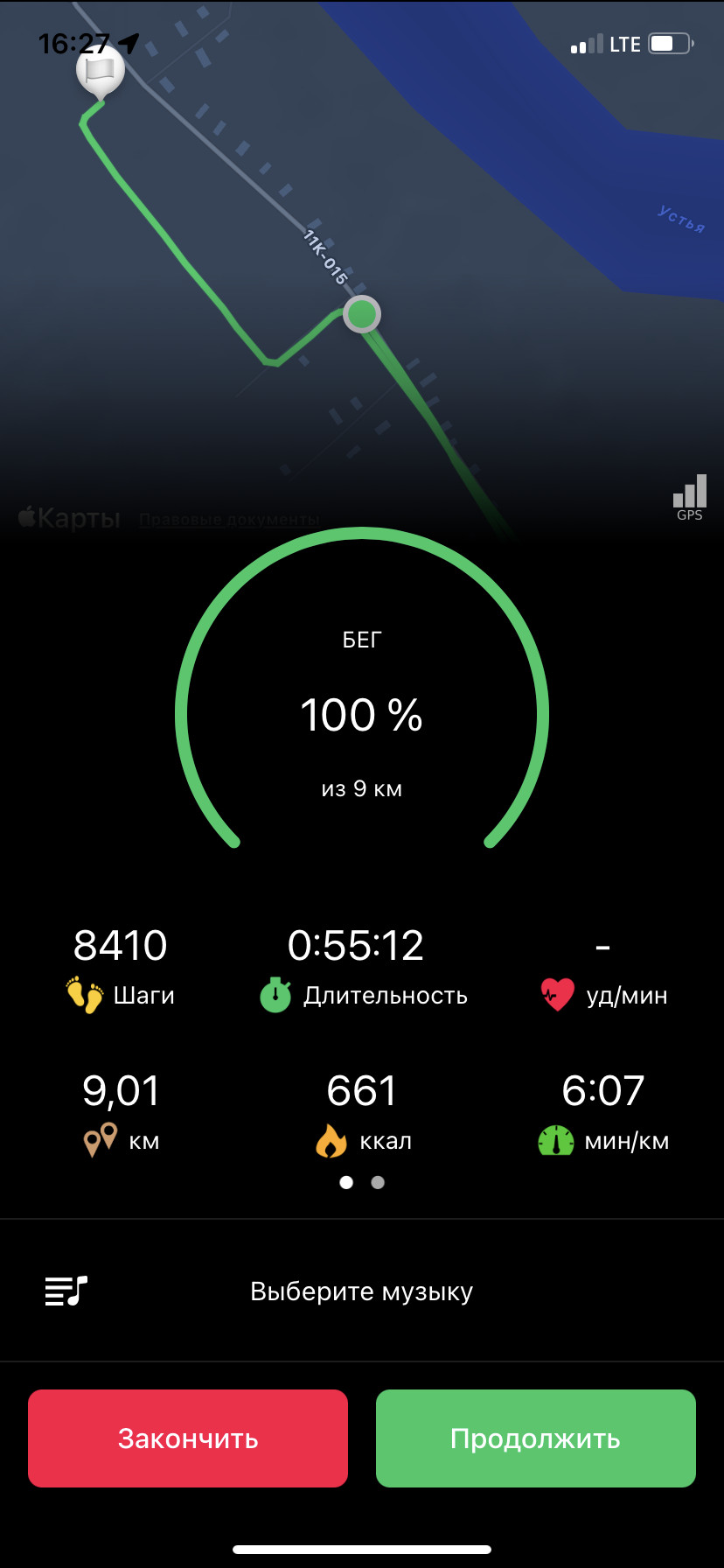Open the Правовые документы map link
This screenshot has width=724, height=1568.
tap(229, 520)
